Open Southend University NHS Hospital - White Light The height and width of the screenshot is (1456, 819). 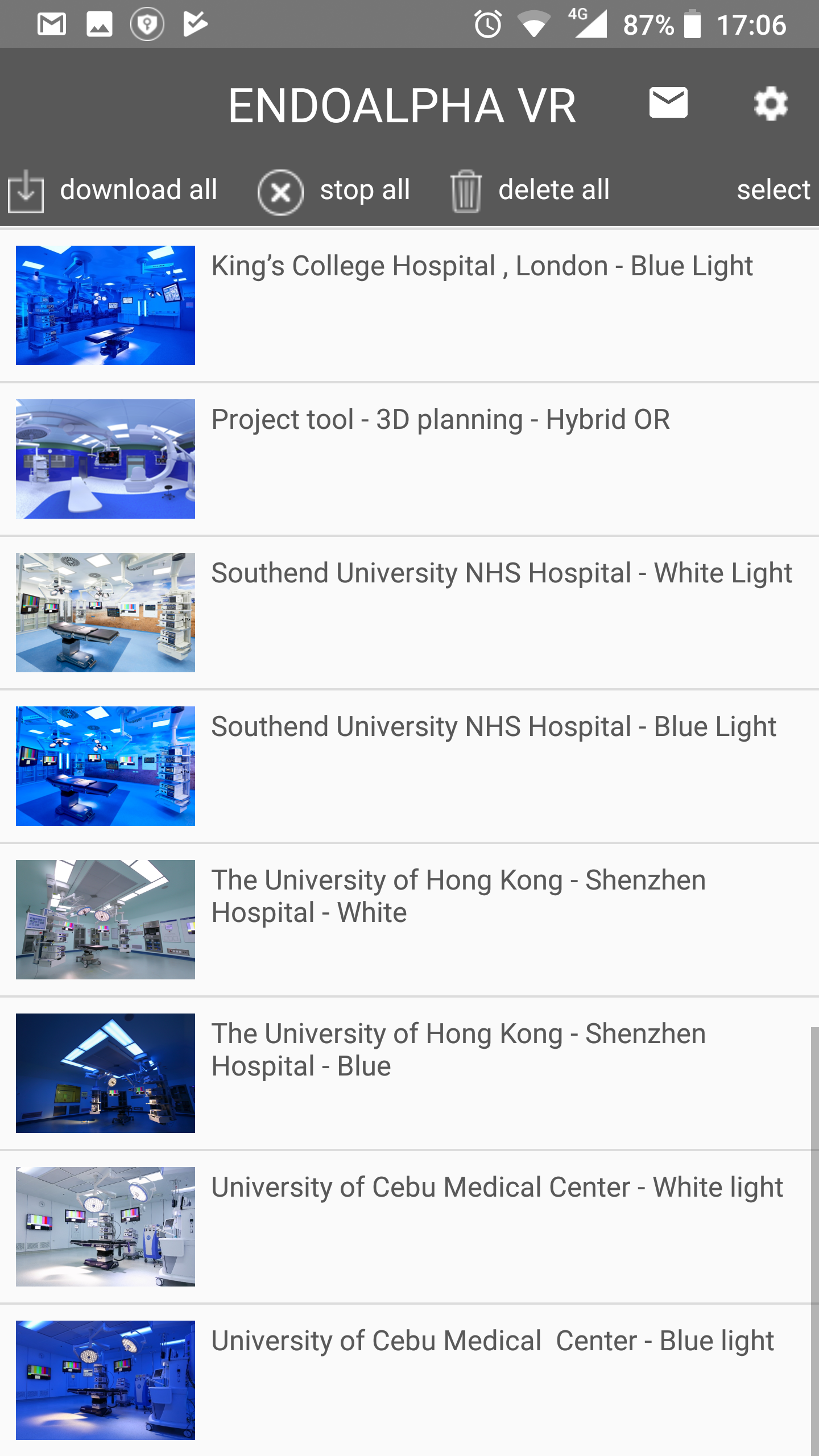(x=409, y=613)
